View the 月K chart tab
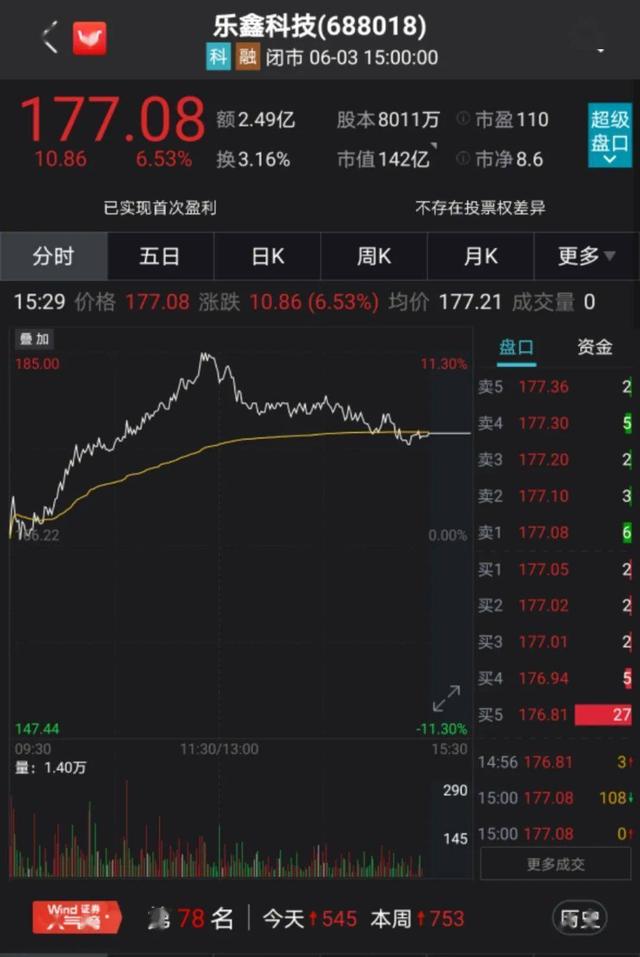640x957 pixels. tap(481, 256)
